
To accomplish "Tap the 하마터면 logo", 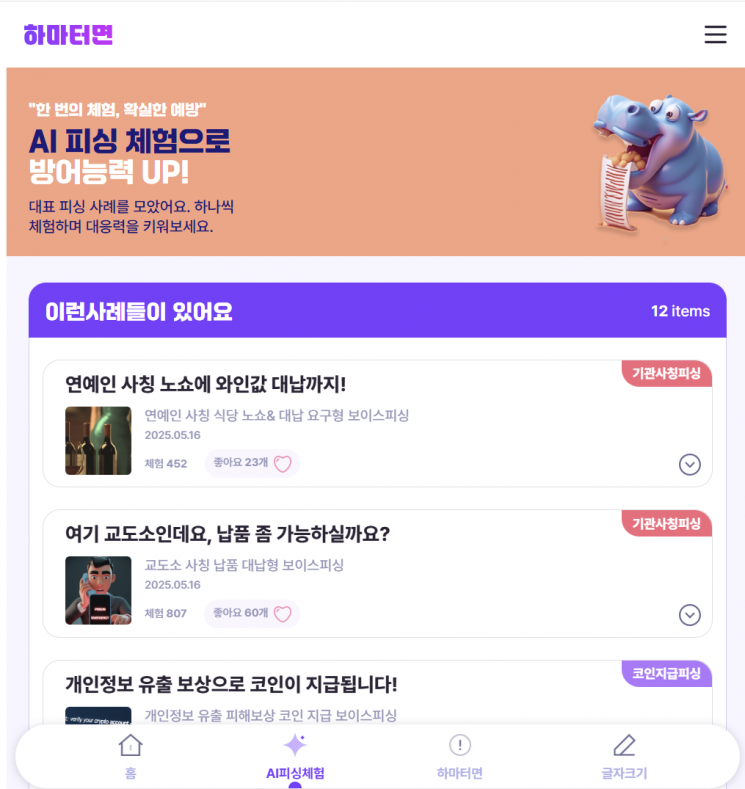I will click(68, 35).
